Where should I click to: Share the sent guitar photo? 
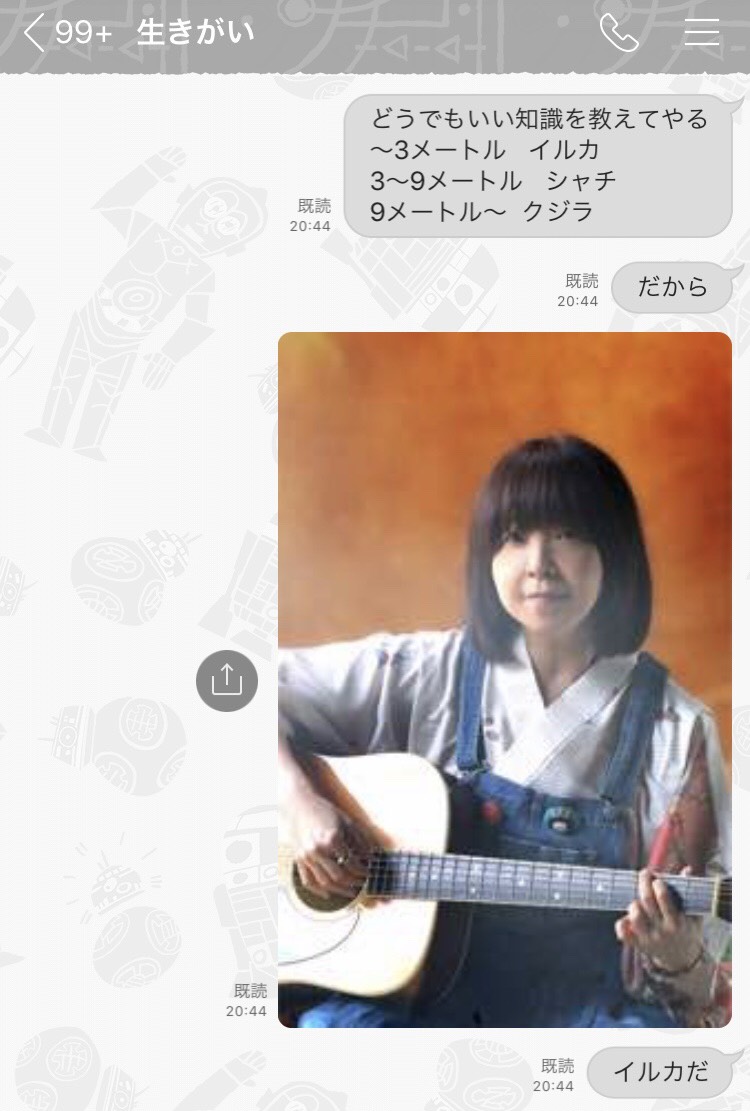tap(227, 681)
